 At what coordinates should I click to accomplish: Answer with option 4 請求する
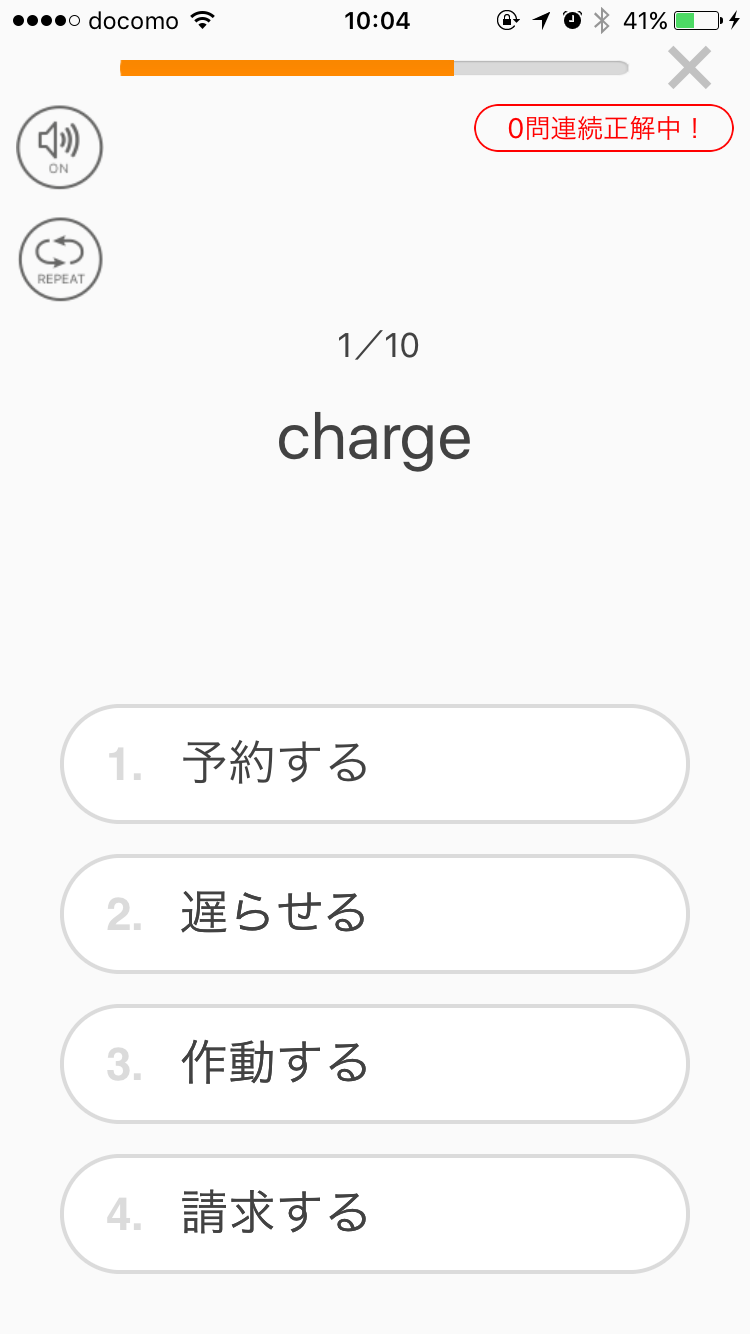pyautogui.click(x=375, y=1214)
